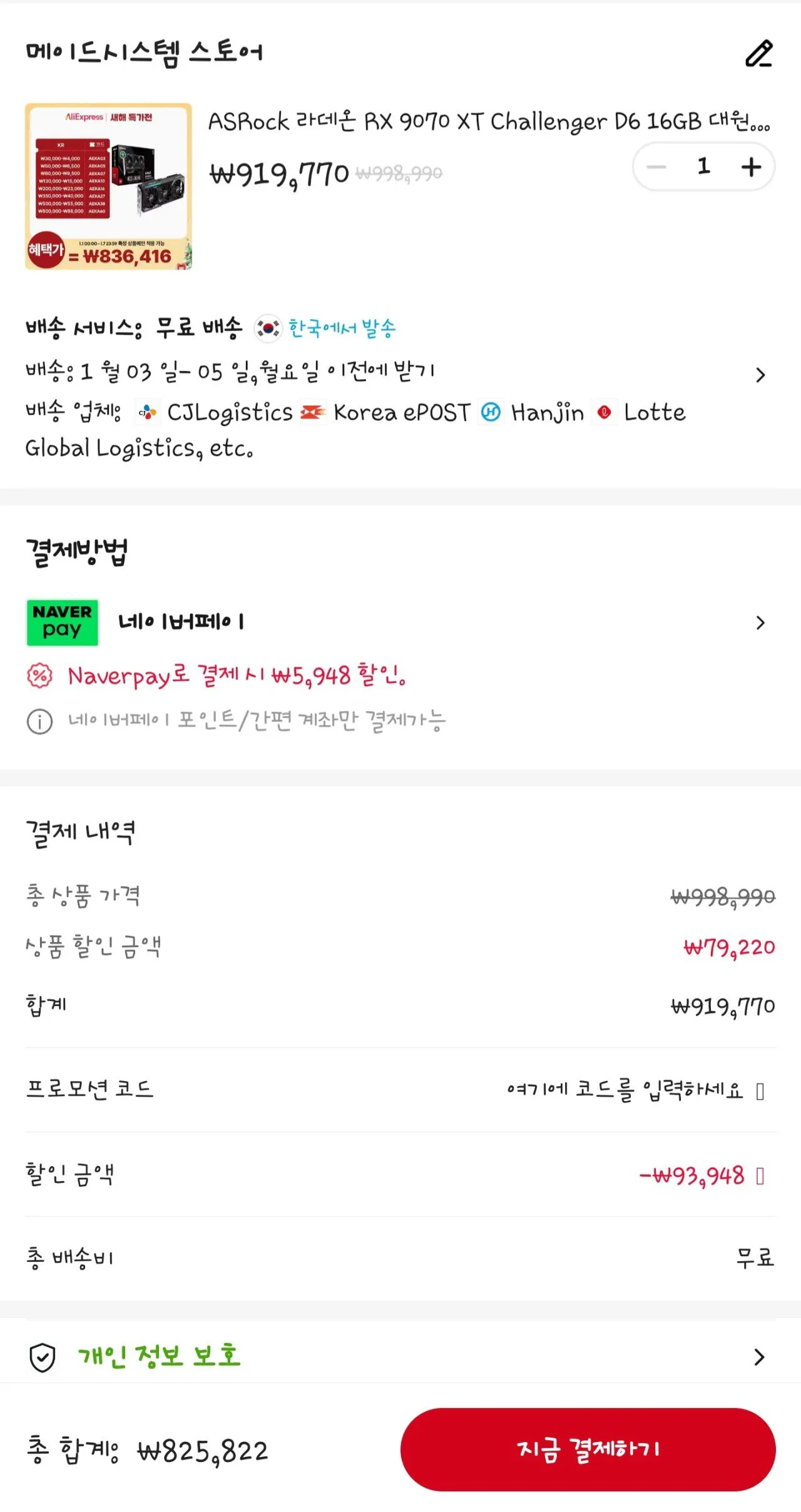The height and width of the screenshot is (1512, 801).
Task: Open the 한국에서 발송 link
Action: pos(341,327)
